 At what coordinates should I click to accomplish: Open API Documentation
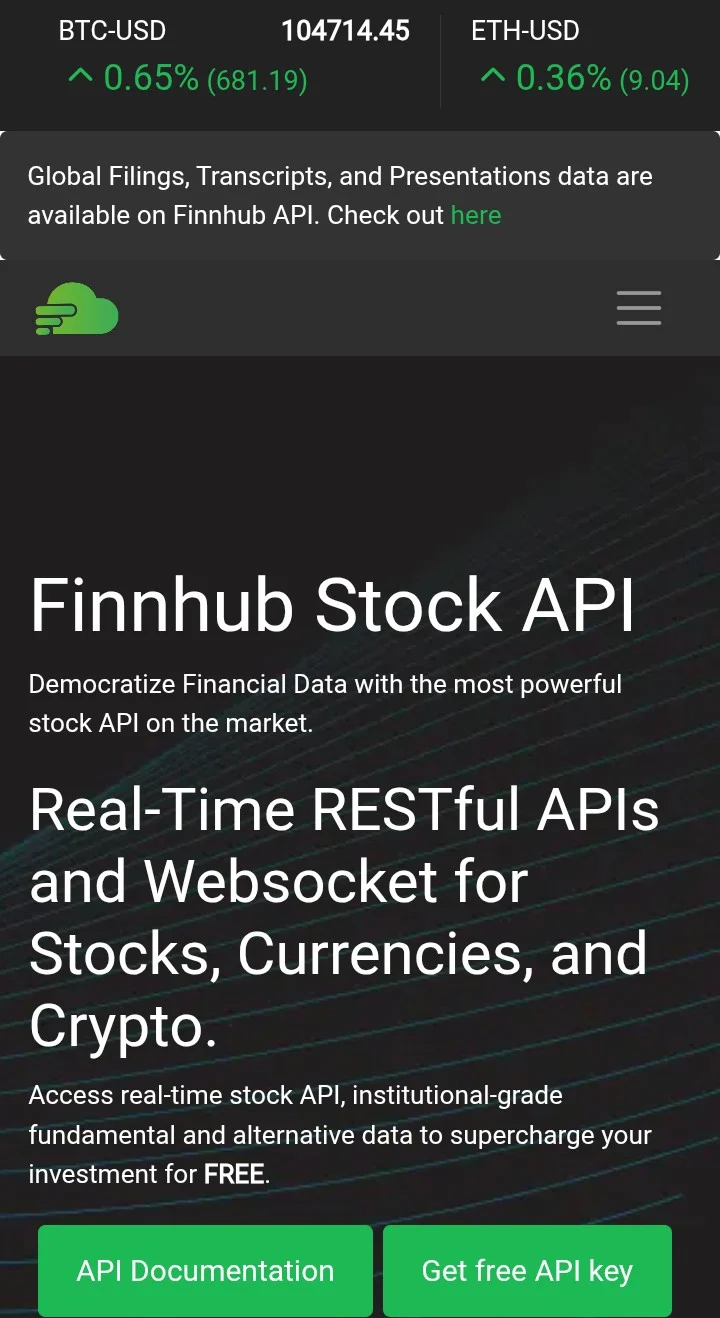(205, 1270)
